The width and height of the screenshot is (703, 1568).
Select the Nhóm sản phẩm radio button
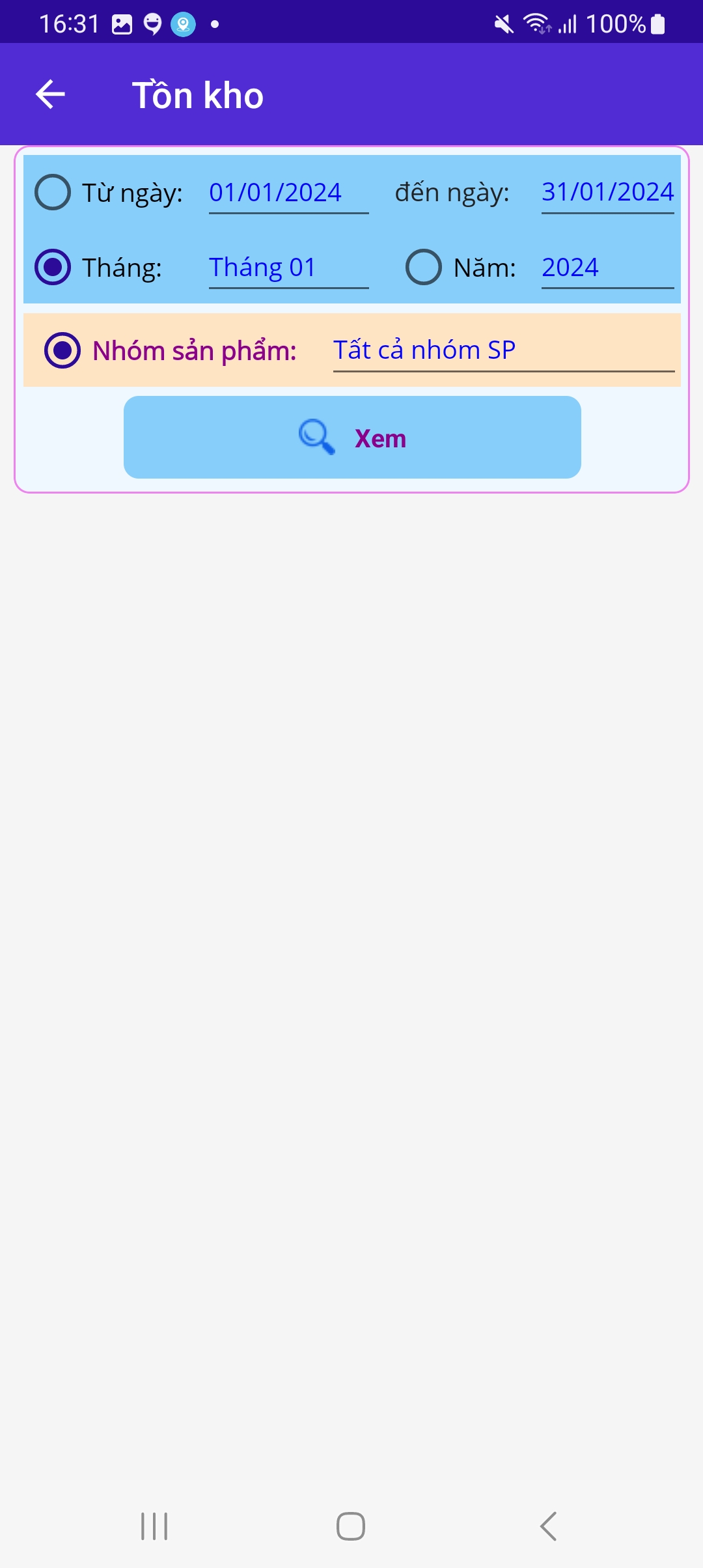[x=62, y=350]
